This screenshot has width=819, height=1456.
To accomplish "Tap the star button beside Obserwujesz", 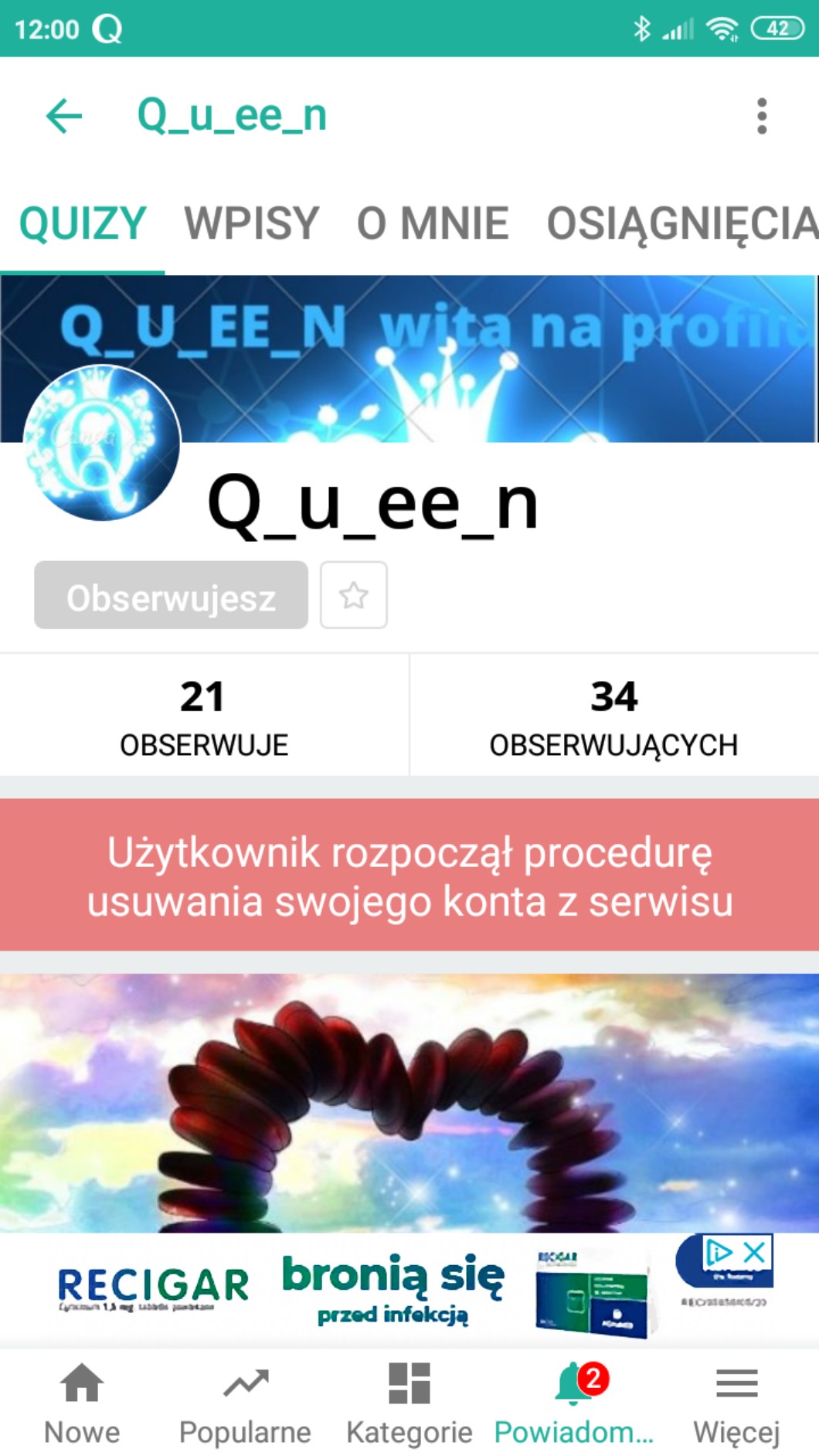I will click(354, 595).
